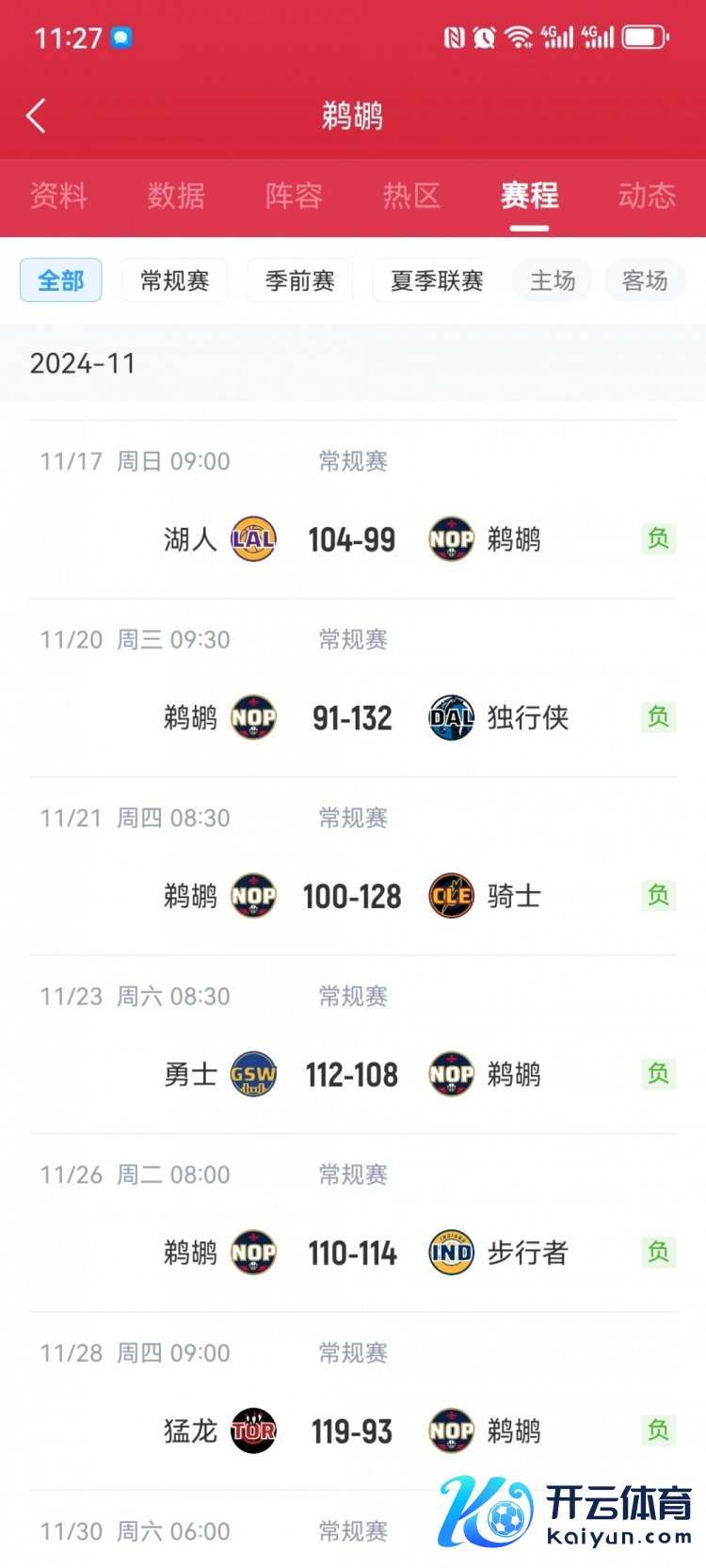706x1568 pixels.
Task: Open the 勇士 112-108 鹈鹕 game
Action: [x=352, y=1075]
